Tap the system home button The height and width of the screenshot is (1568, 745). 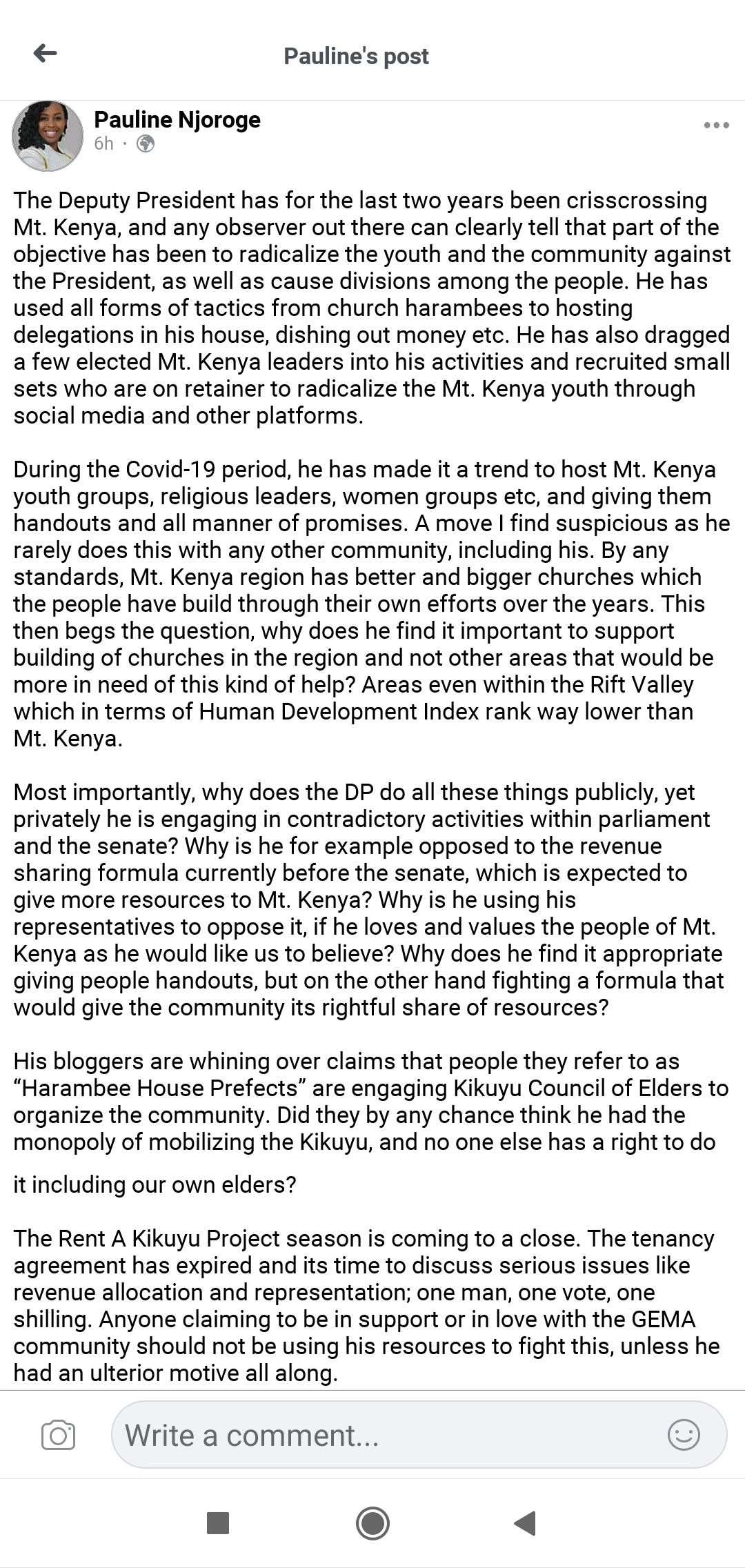click(x=372, y=1523)
